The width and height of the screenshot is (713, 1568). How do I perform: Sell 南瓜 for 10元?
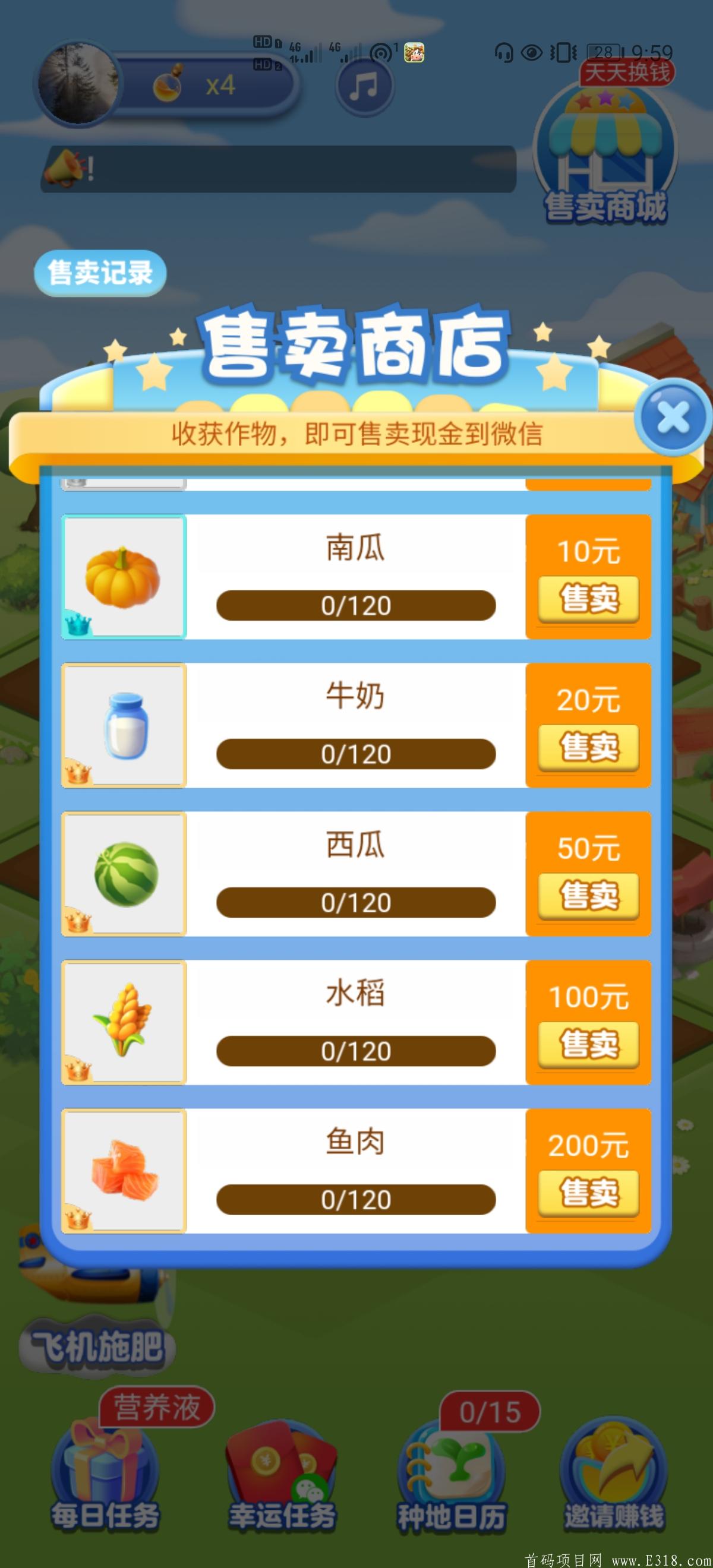pos(588,599)
